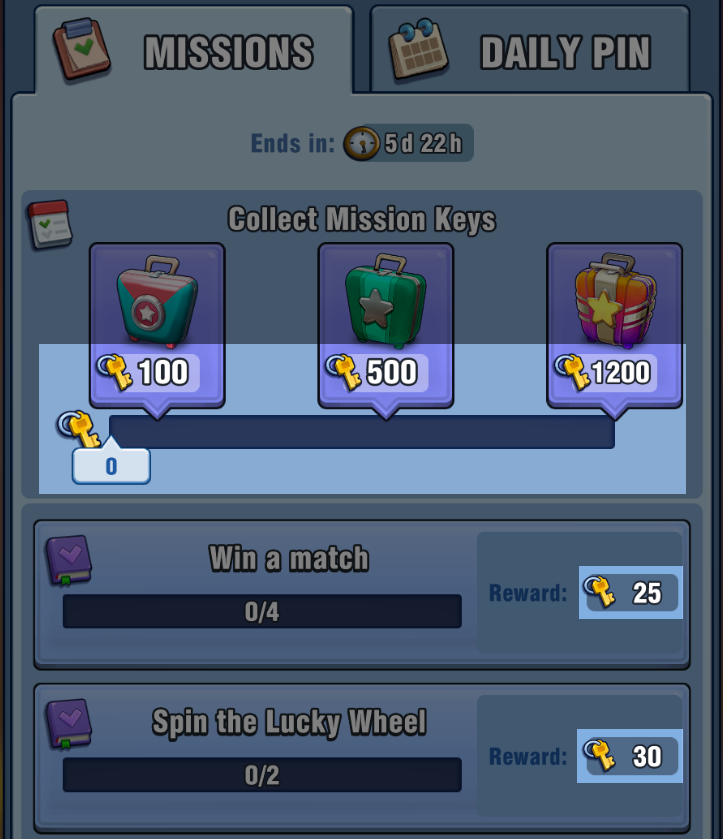View the 500 keys green suitcase reward

pyautogui.click(x=385, y=320)
